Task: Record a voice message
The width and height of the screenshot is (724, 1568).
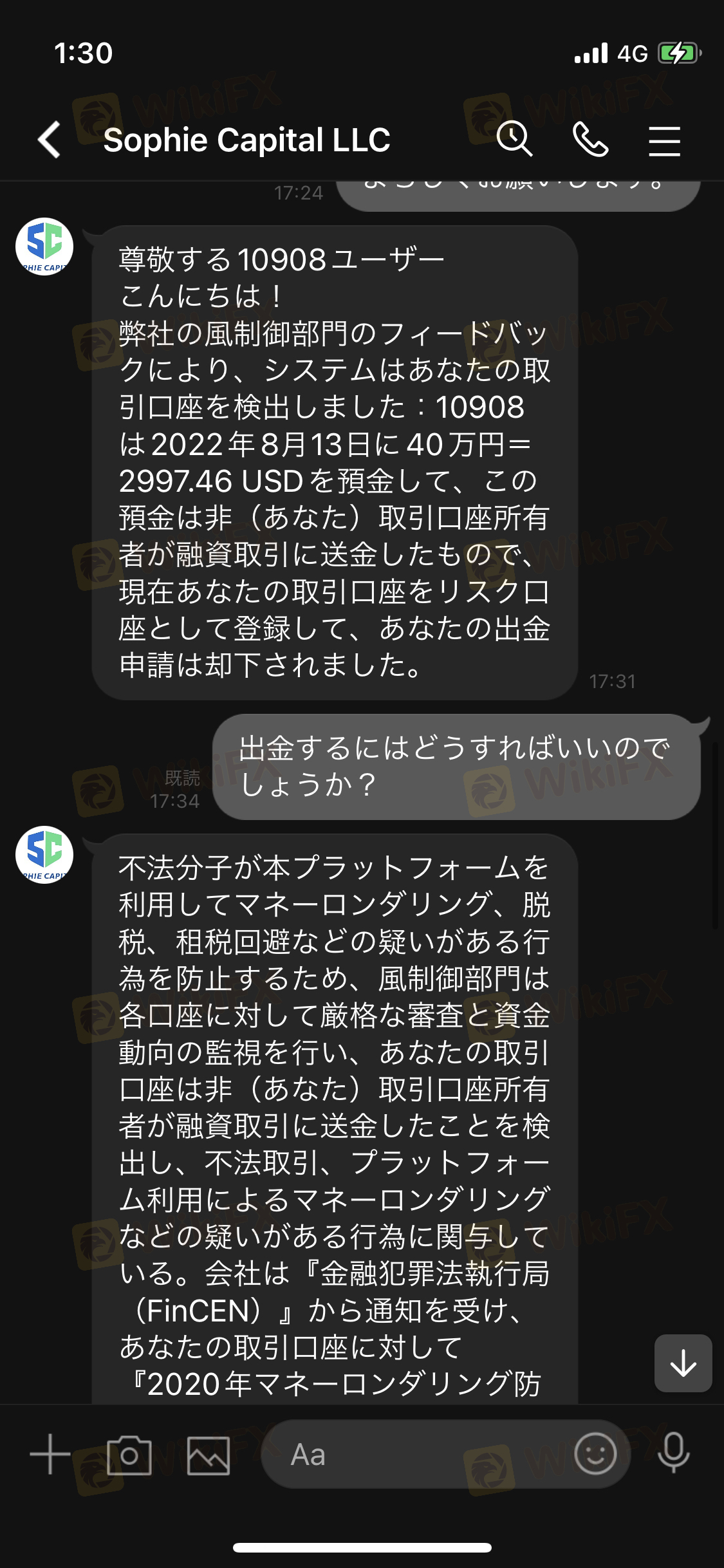Action: [x=674, y=1453]
